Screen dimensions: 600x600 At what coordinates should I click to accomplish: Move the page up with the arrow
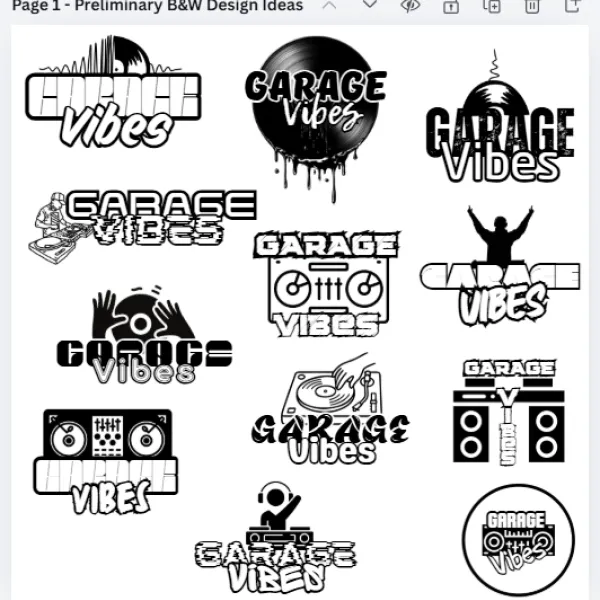coord(329,6)
